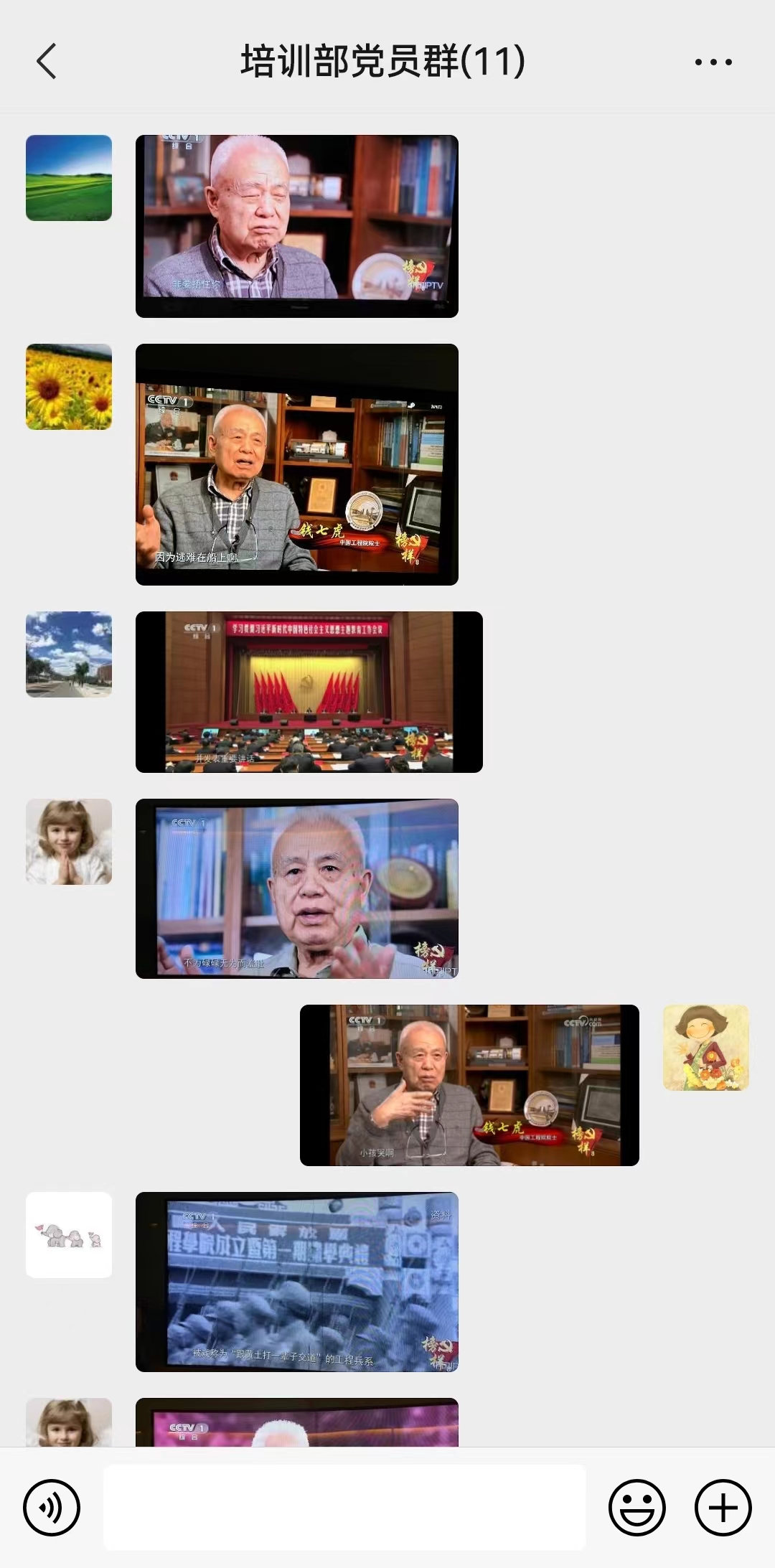Viewport: 775px width, 1568px height.
Task: Go back from the group chat
Action: [47, 61]
